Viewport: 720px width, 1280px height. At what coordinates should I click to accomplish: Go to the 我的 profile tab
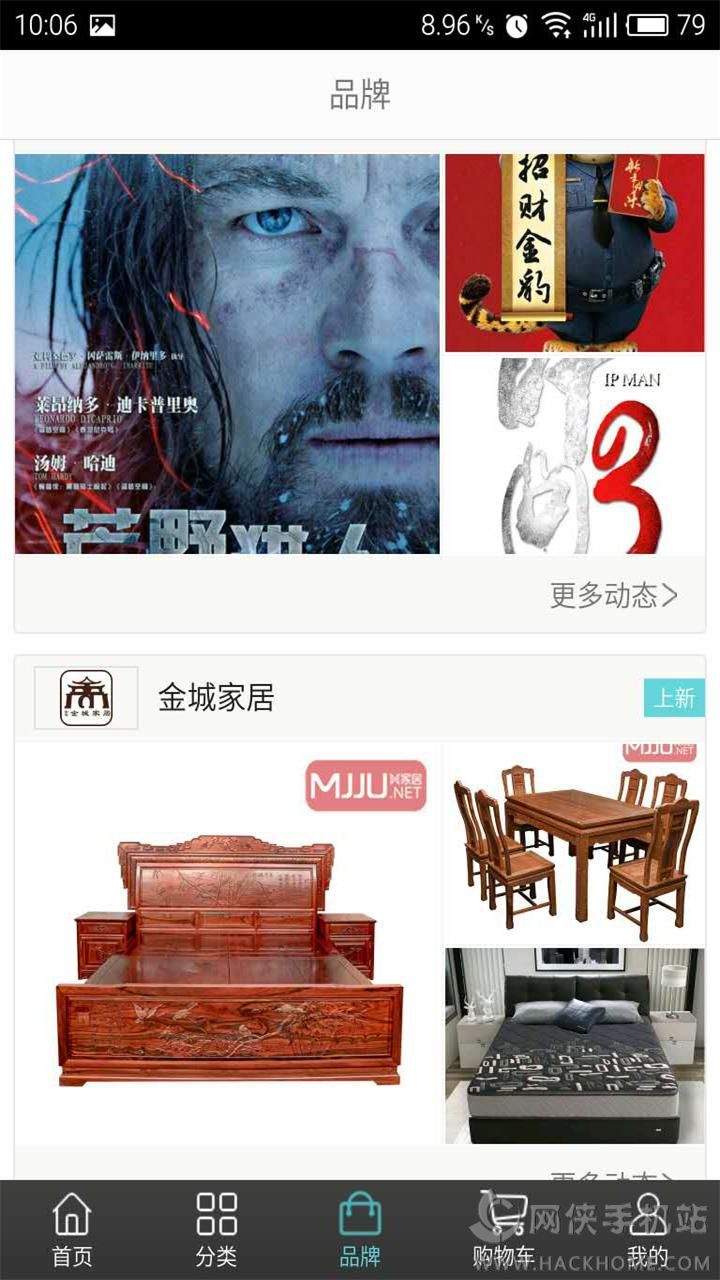click(648, 1230)
